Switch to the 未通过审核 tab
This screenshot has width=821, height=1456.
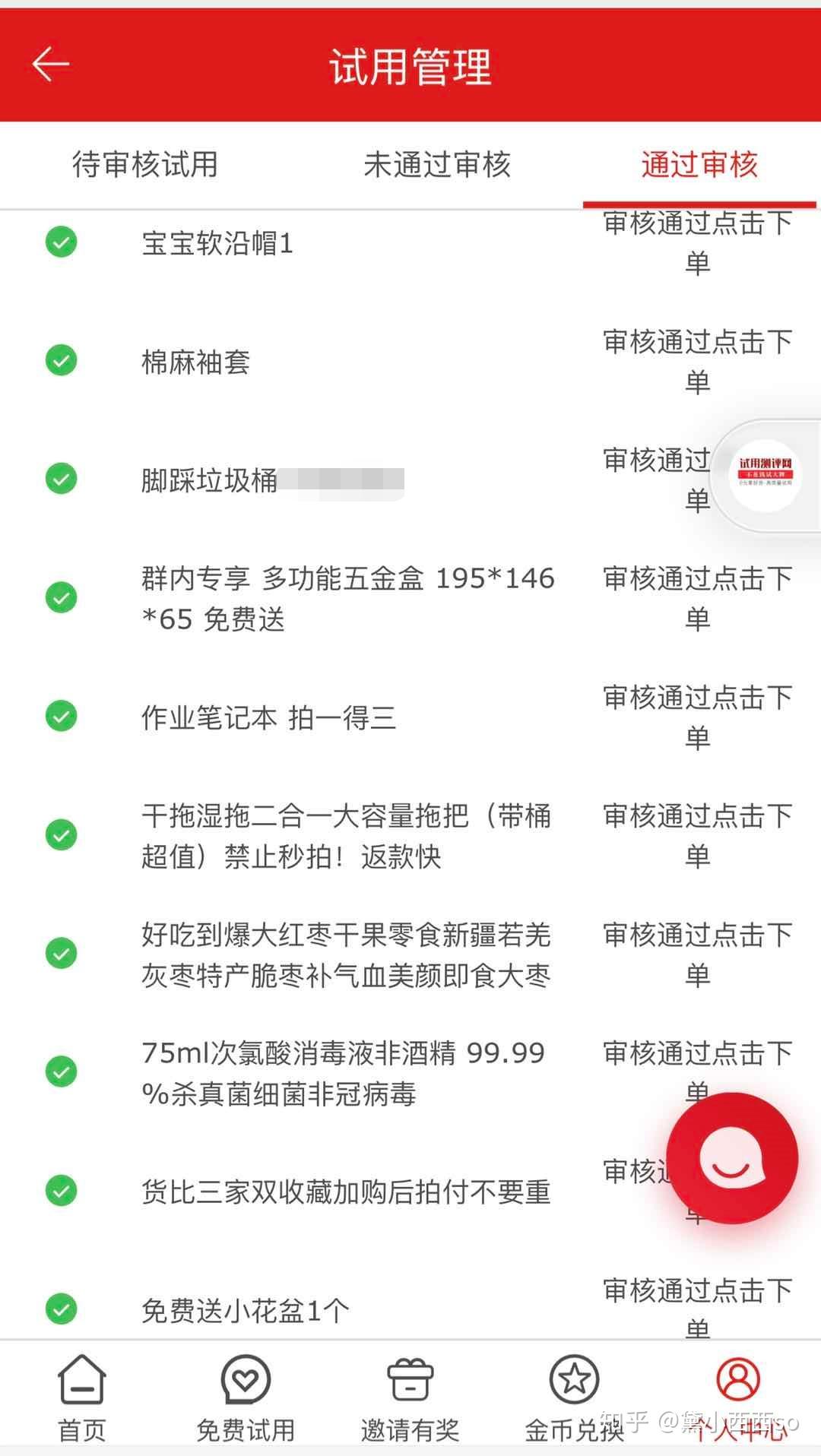click(x=436, y=165)
